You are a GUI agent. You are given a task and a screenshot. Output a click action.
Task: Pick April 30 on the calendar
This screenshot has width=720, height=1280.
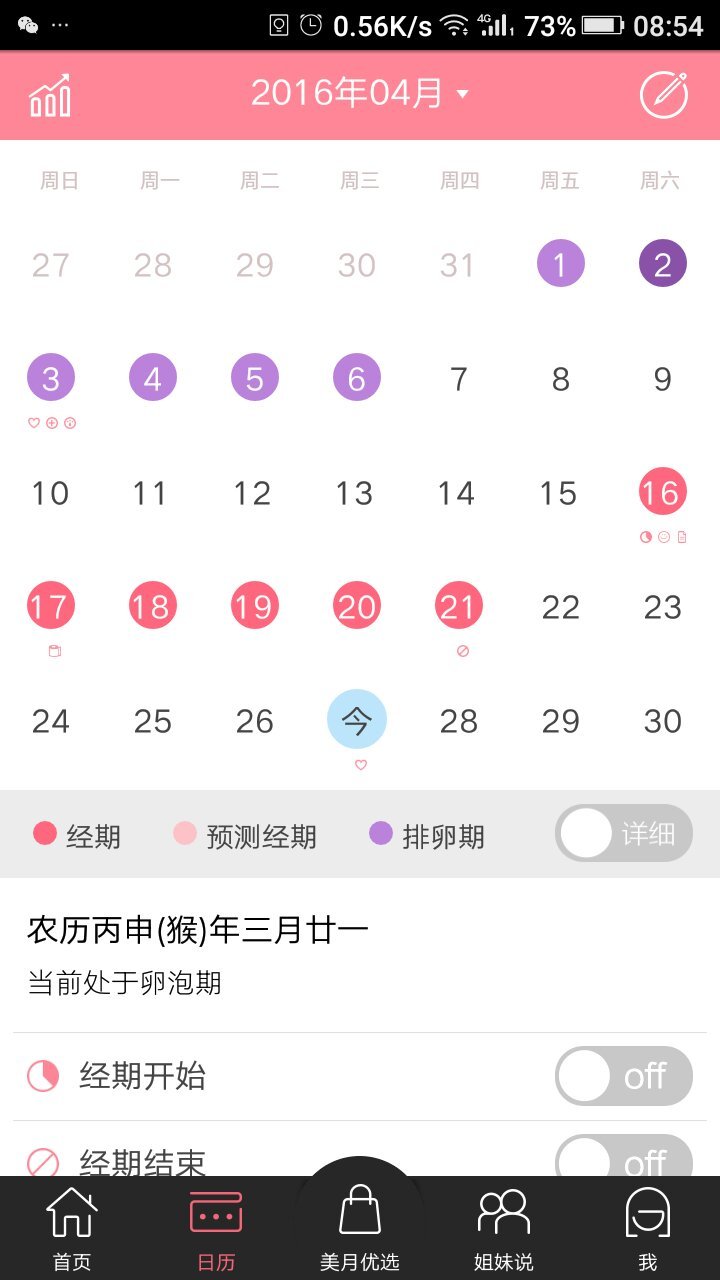coord(662,721)
